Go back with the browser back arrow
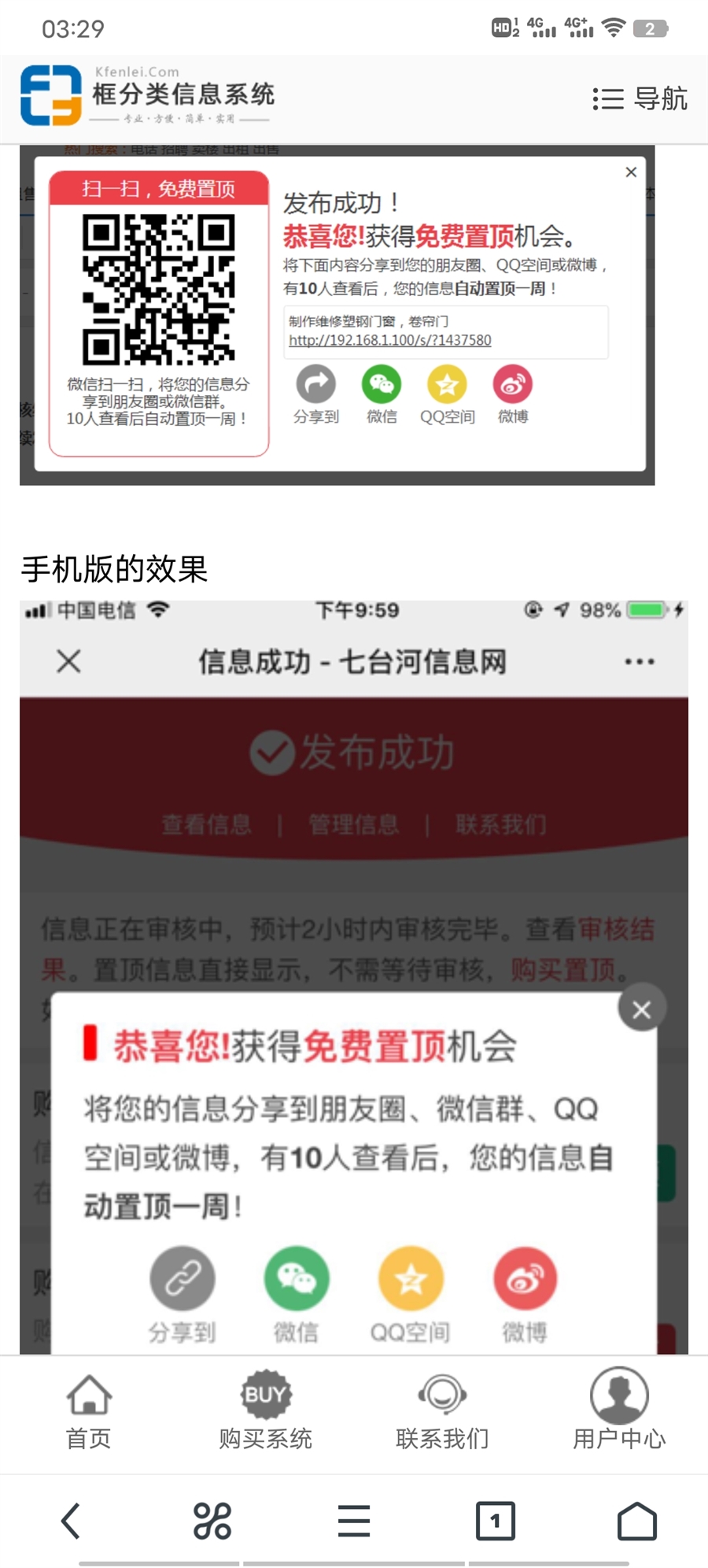The height and width of the screenshot is (1568, 708). (x=71, y=1521)
